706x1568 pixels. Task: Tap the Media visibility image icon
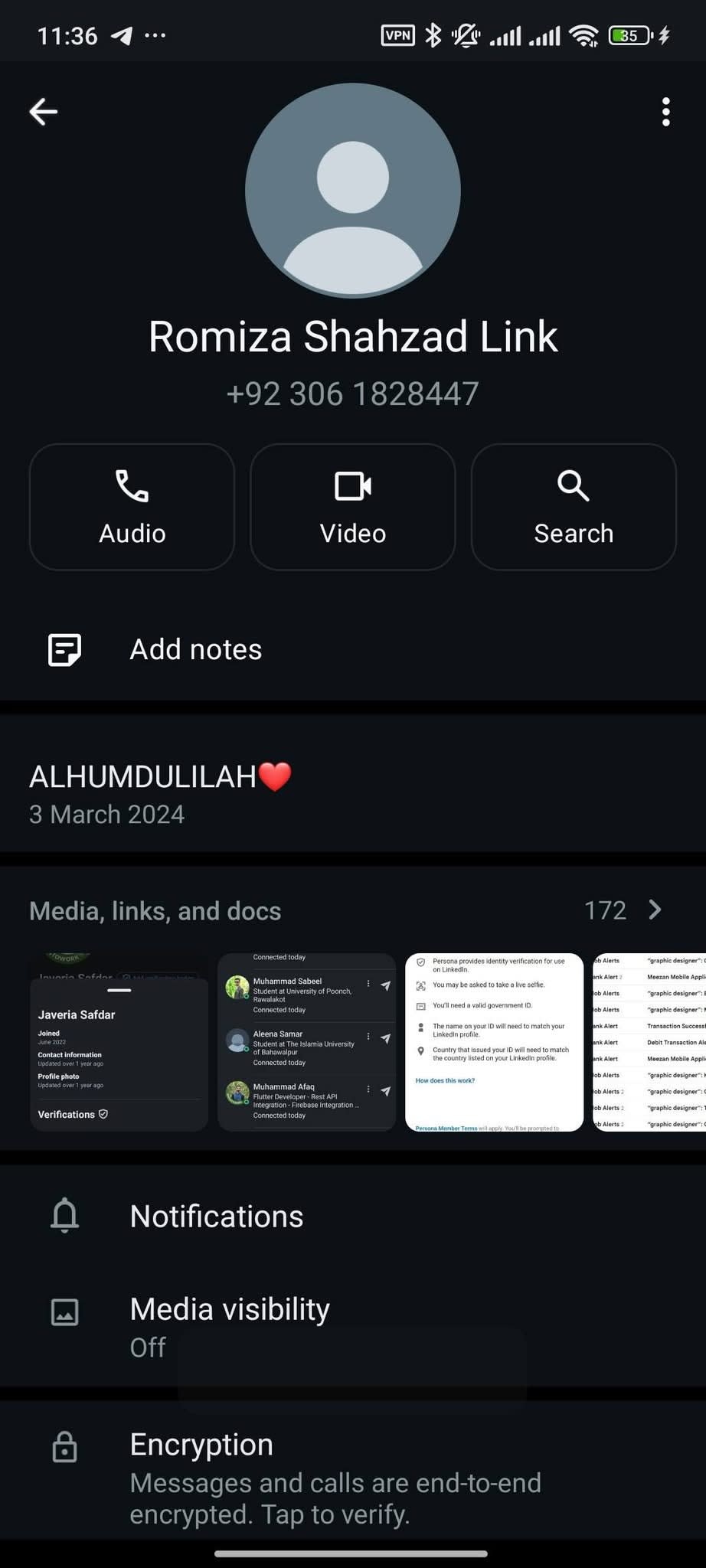[x=64, y=1311]
